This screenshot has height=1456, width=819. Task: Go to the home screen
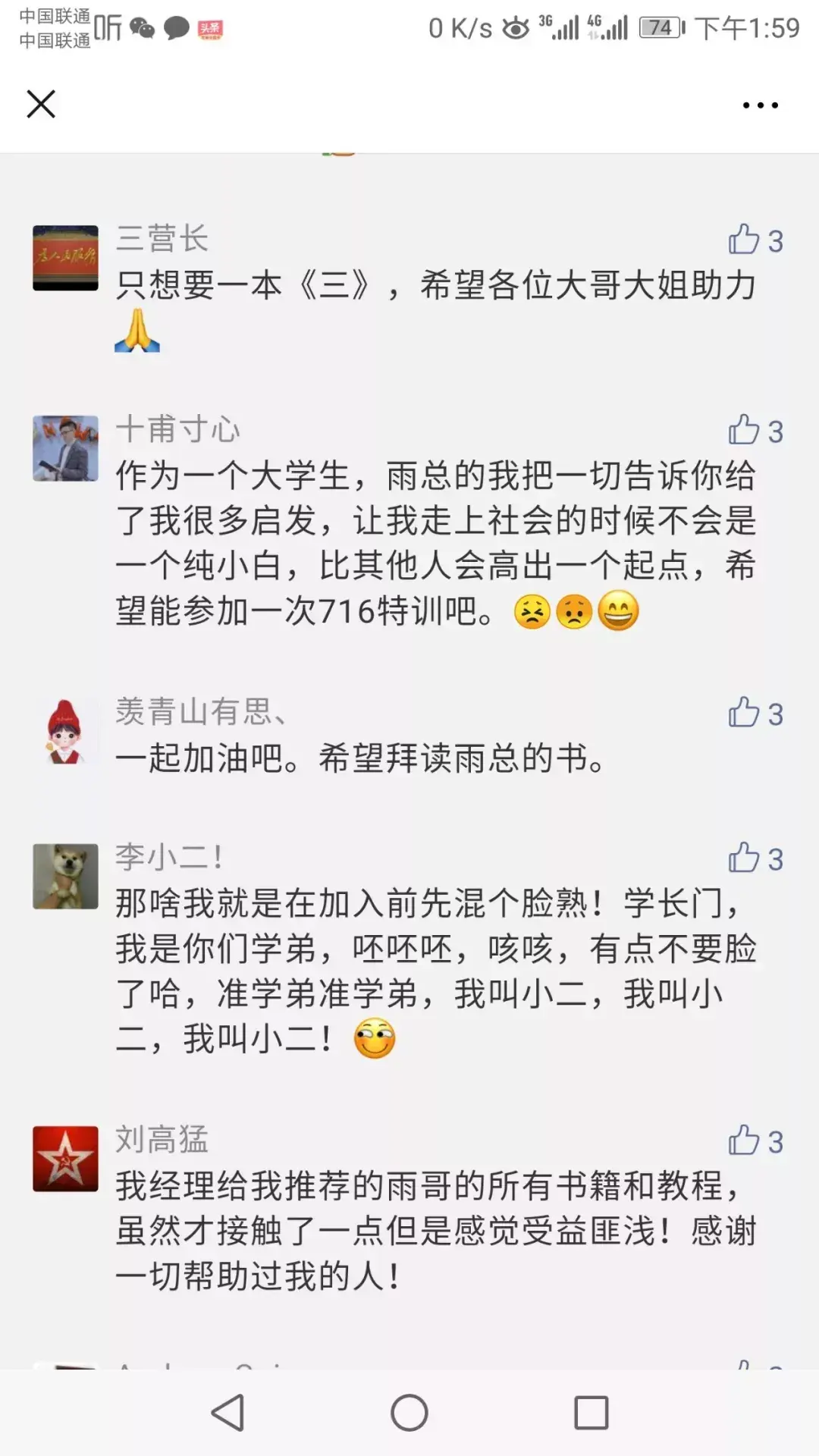(409, 1413)
